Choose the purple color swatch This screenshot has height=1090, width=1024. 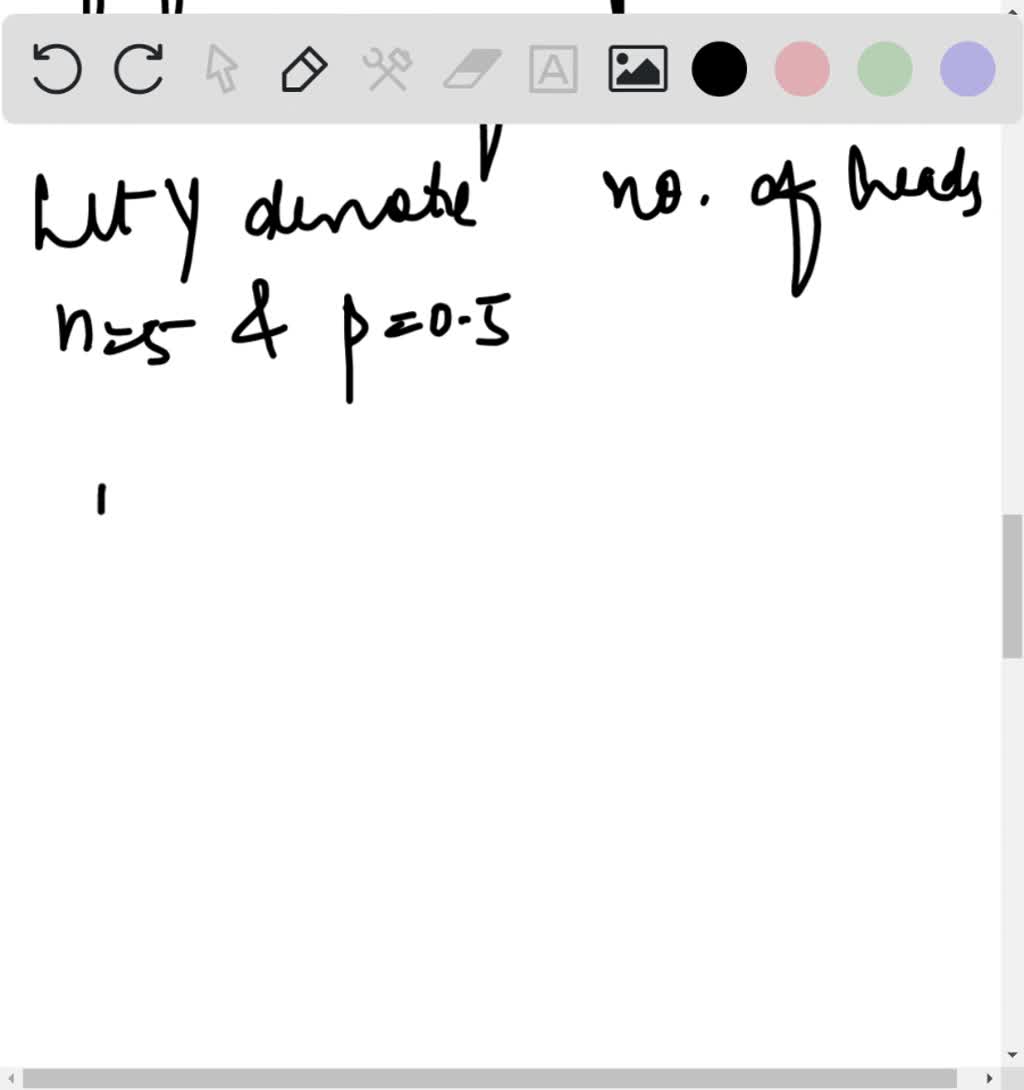[967, 70]
